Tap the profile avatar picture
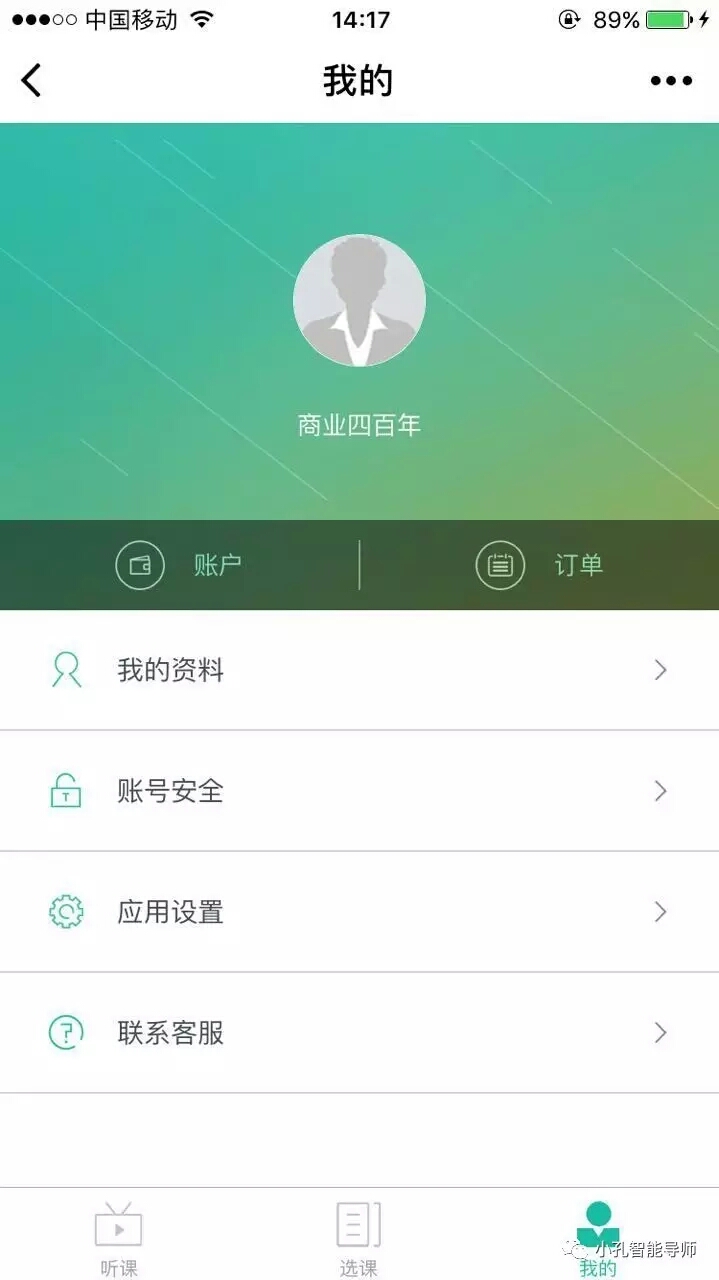 coord(359,300)
